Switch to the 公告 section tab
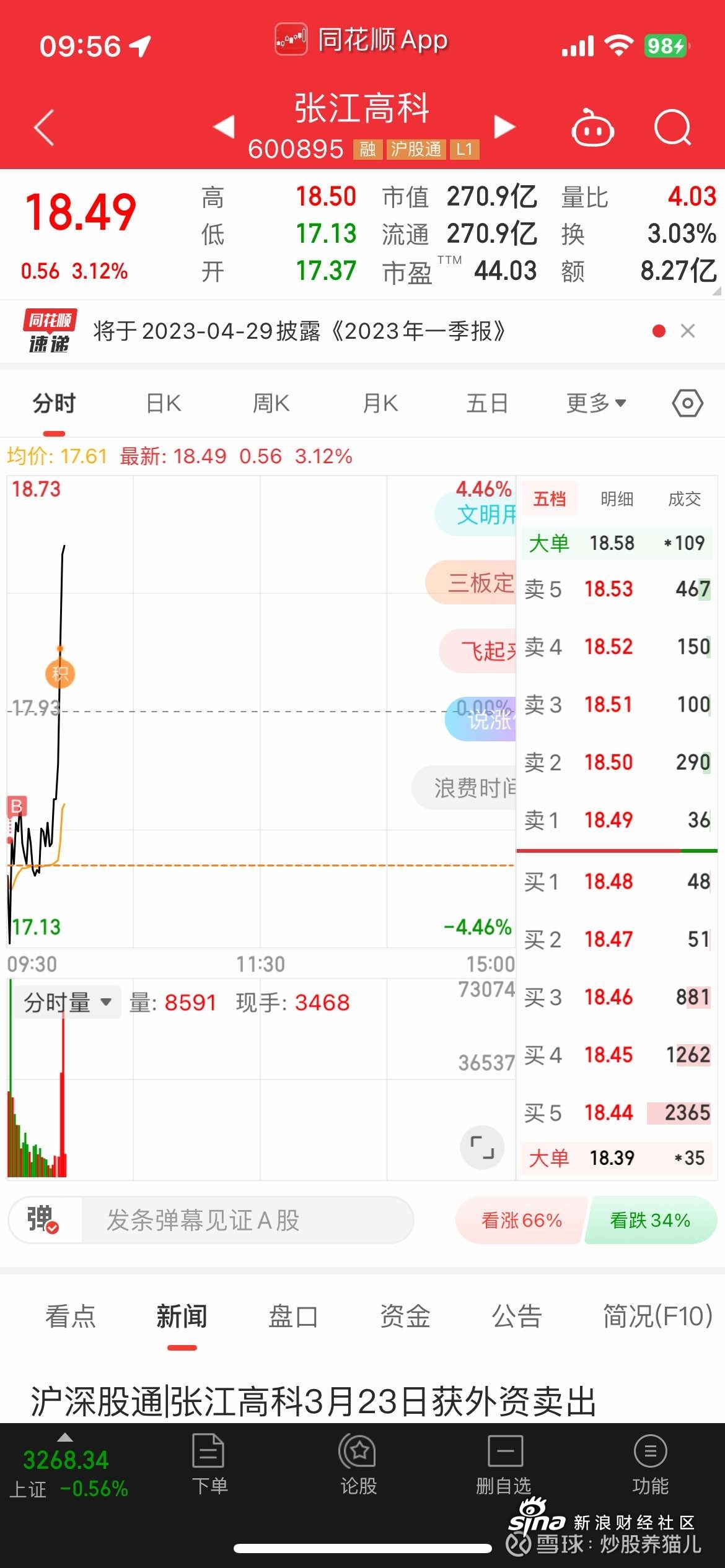Viewport: 725px width, 1568px height. pos(516,1317)
